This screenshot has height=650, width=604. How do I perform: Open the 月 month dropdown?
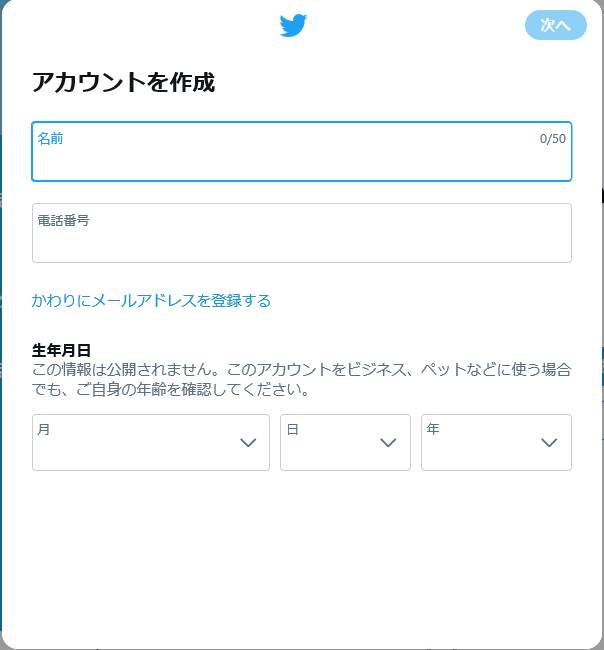[x=151, y=442]
